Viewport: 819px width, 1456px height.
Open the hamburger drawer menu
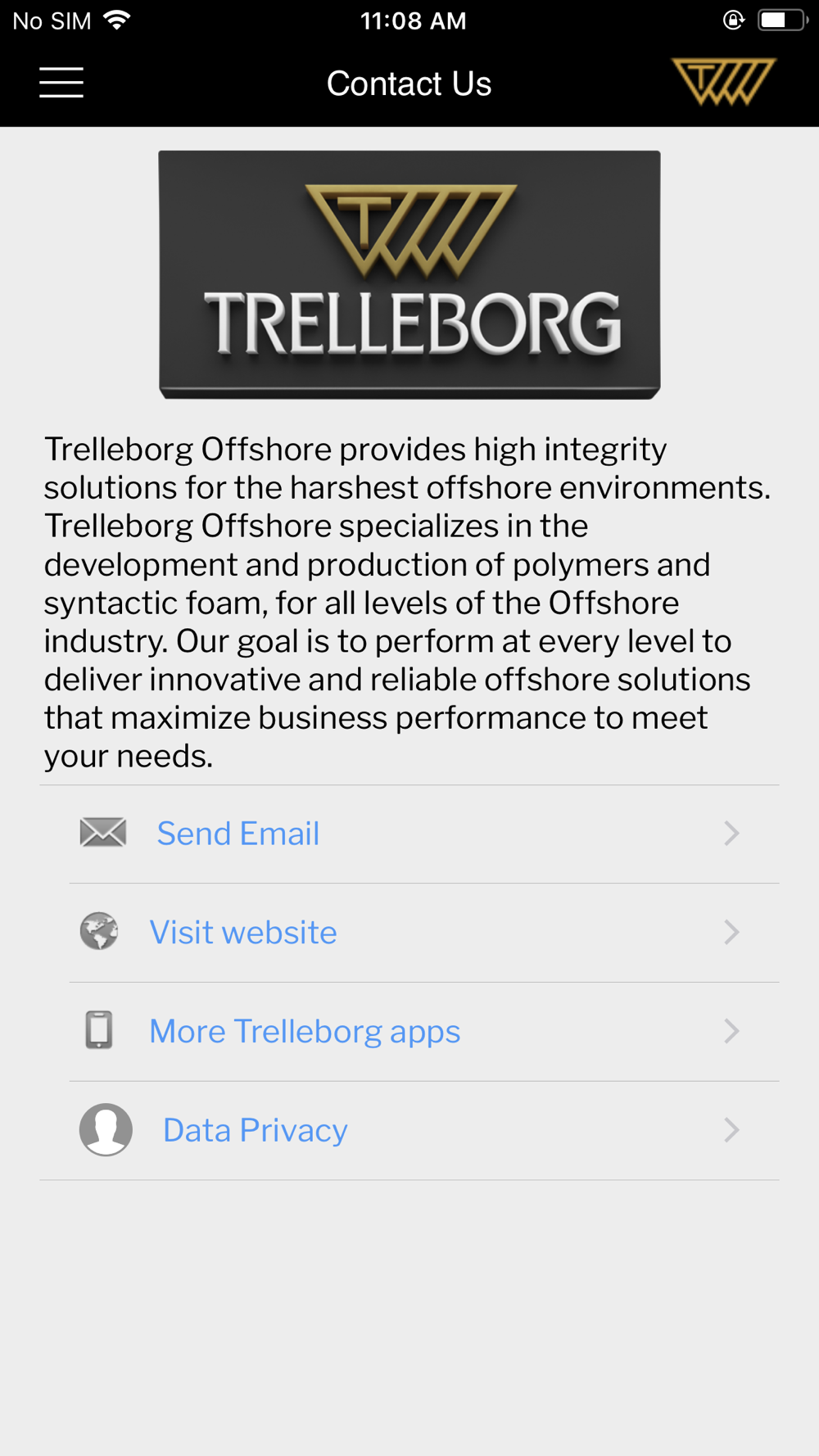pyautogui.click(x=61, y=83)
